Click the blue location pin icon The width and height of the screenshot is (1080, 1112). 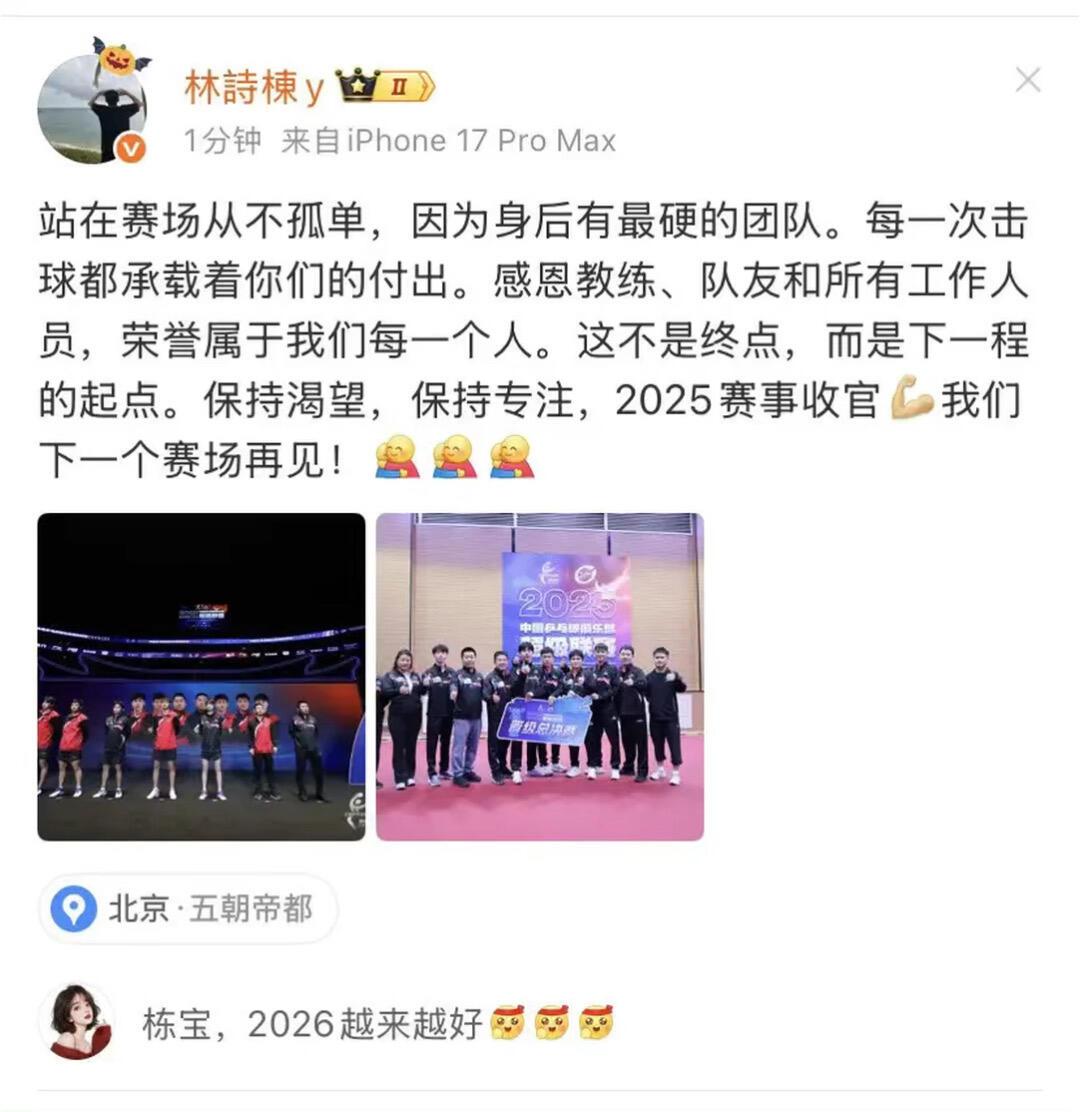coord(72,909)
